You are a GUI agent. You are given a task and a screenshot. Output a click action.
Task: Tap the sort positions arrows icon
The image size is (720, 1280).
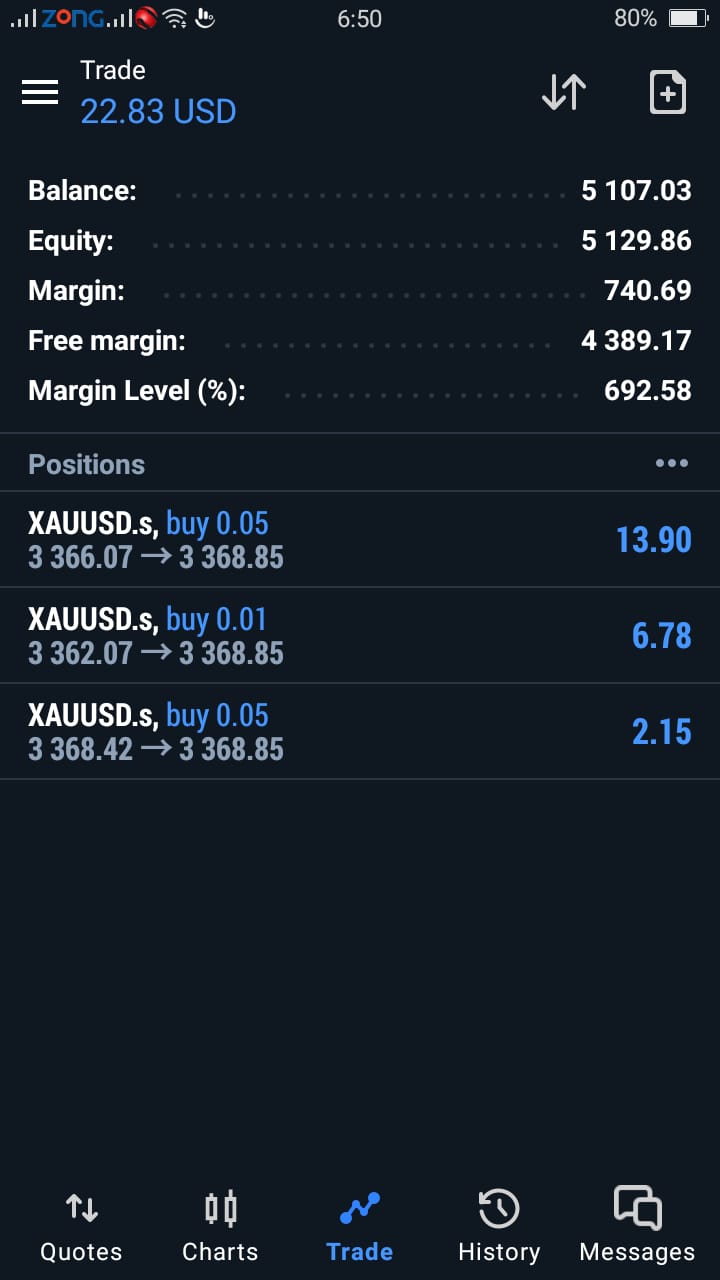pos(564,92)
